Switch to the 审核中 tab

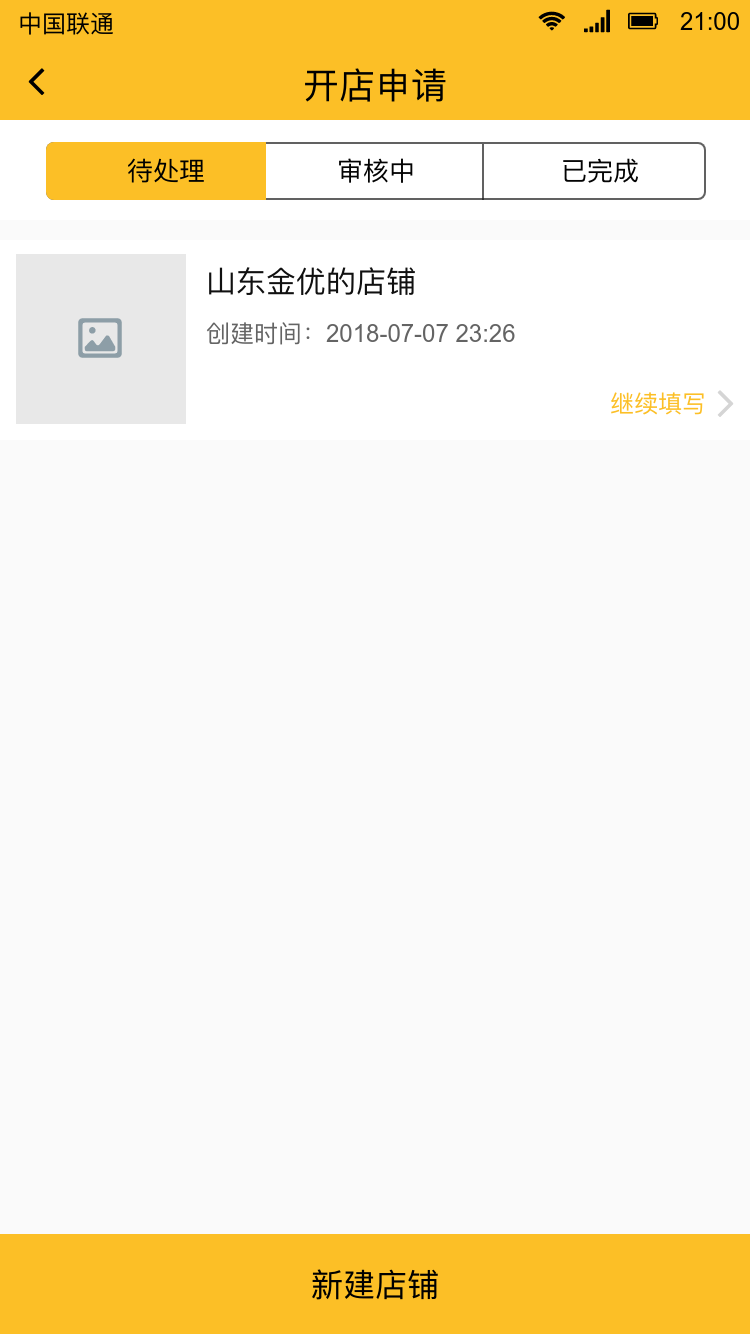(x=375, y=171)
